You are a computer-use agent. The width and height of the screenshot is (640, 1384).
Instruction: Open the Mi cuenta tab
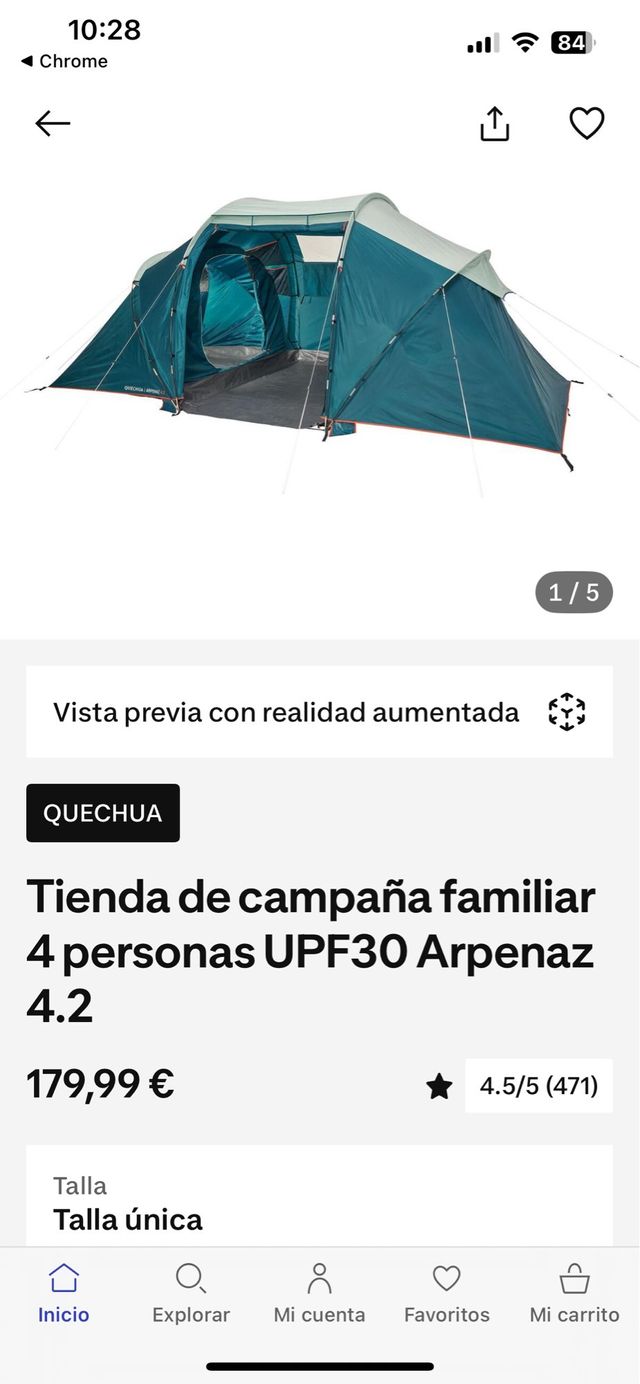(319, 1294)
